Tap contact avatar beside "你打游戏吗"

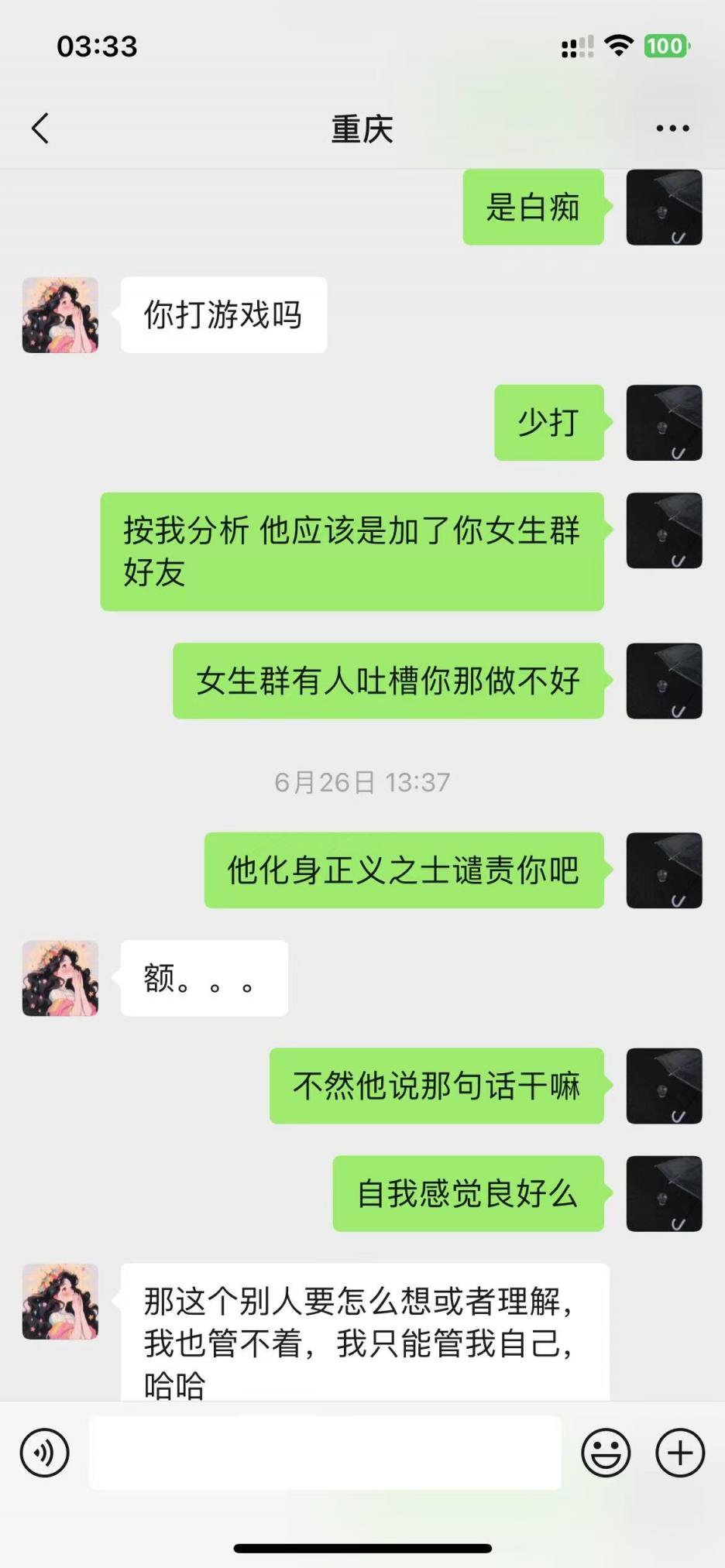pyautogui.click(x=60, y=315)
